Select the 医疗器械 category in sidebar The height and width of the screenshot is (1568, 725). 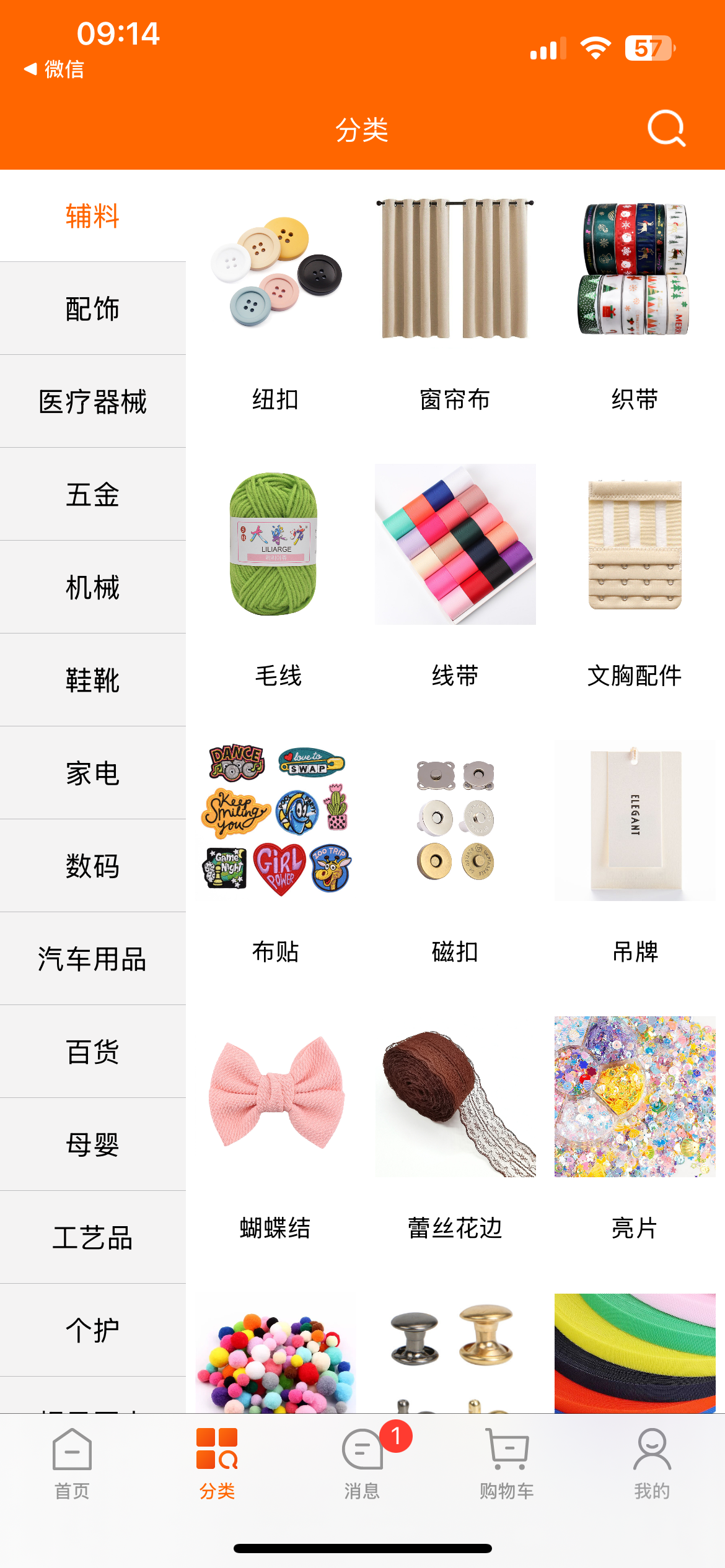[x=92, y=401]
